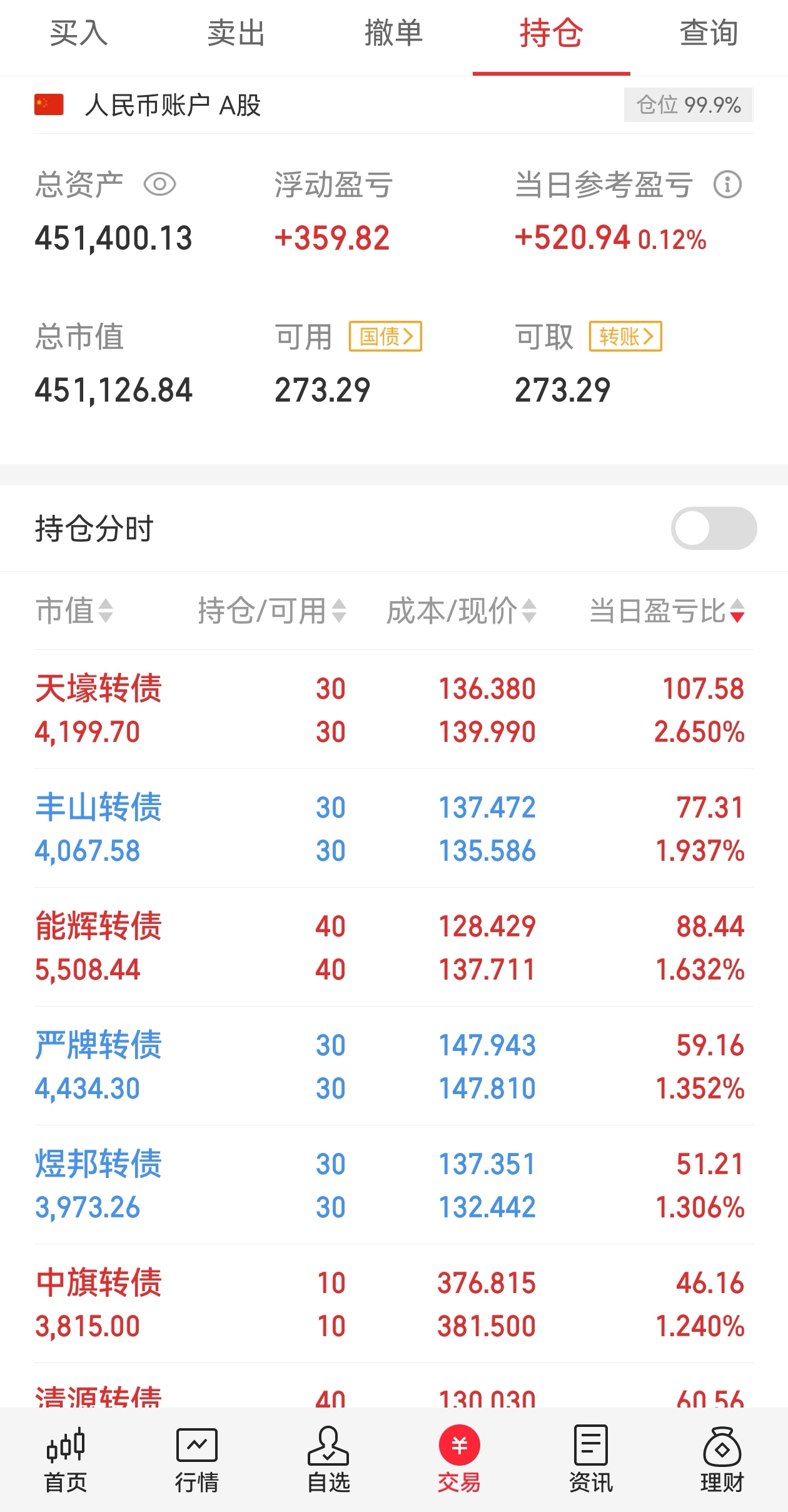Switch to the 行情 tab
The width and height of the screenshot is (788, 1512).
(x=197, y=1460)
